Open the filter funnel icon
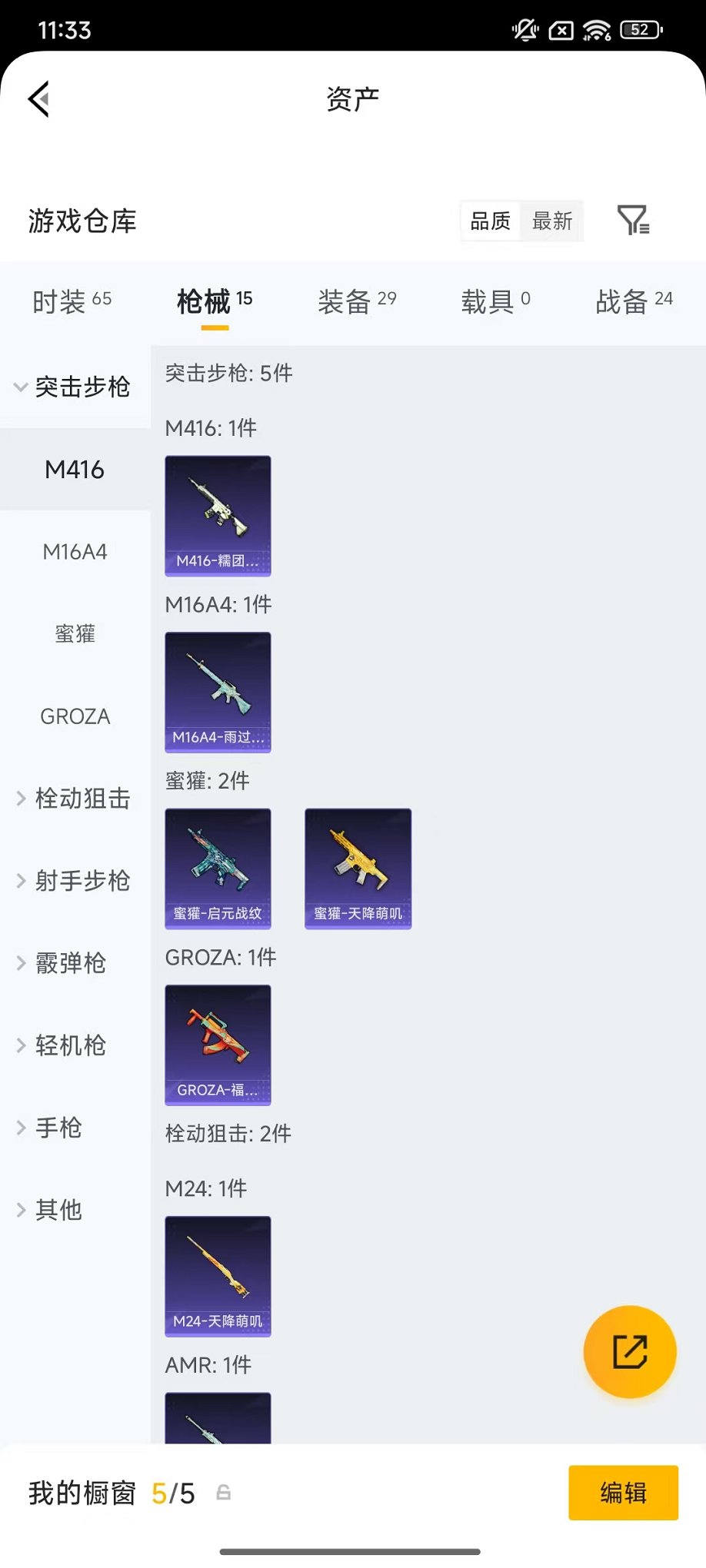This screenshot has width=706, height=1568. coord(634,221)
